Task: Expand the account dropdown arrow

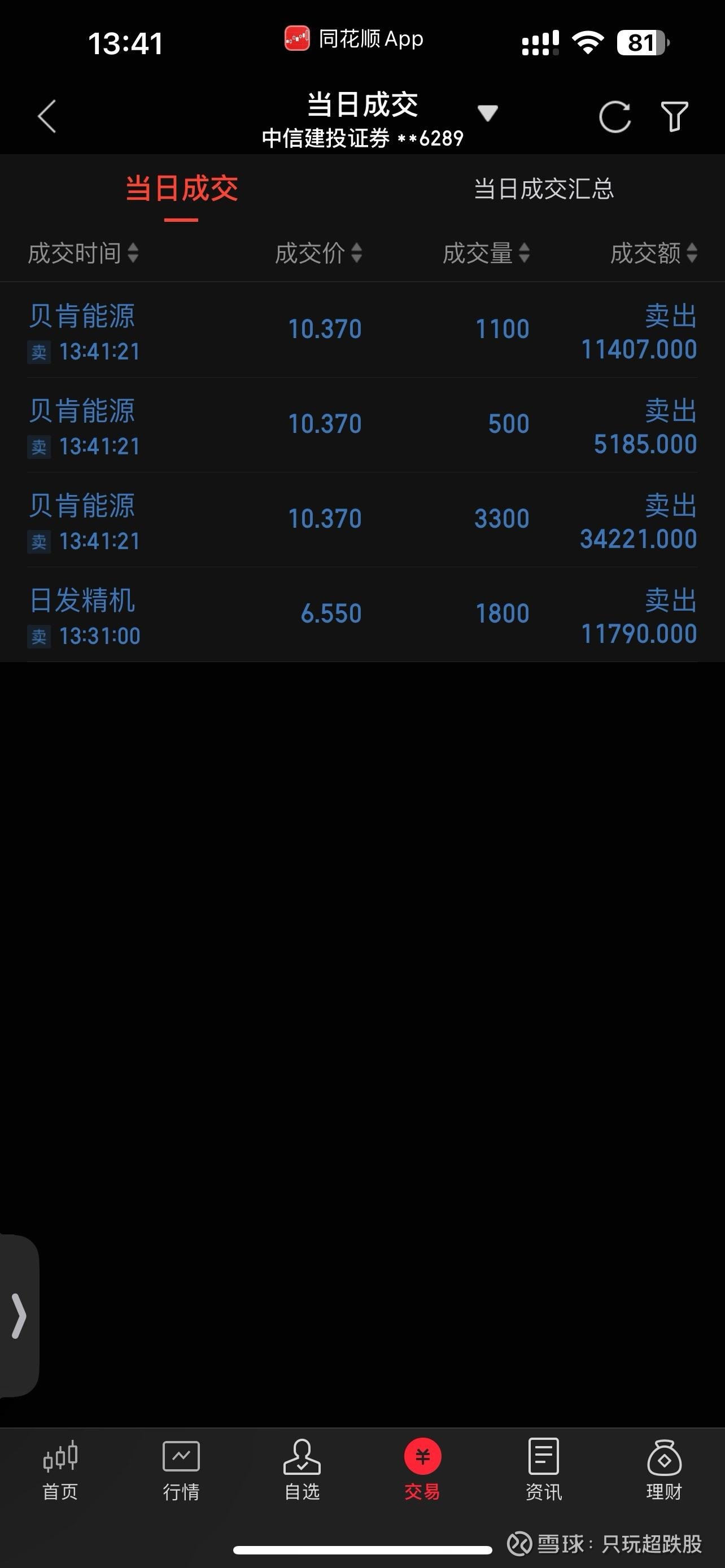Action: 488,113
